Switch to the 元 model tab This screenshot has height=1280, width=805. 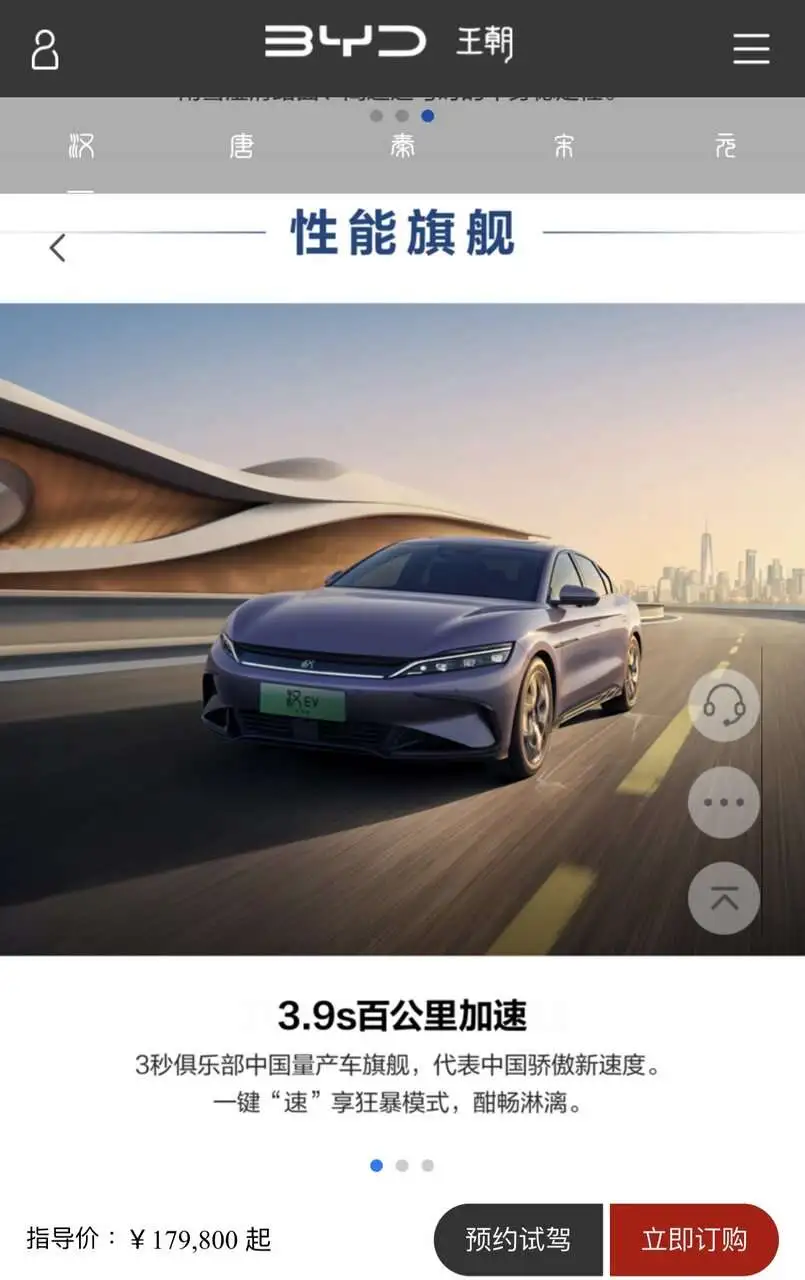click(x=725, y=147)
